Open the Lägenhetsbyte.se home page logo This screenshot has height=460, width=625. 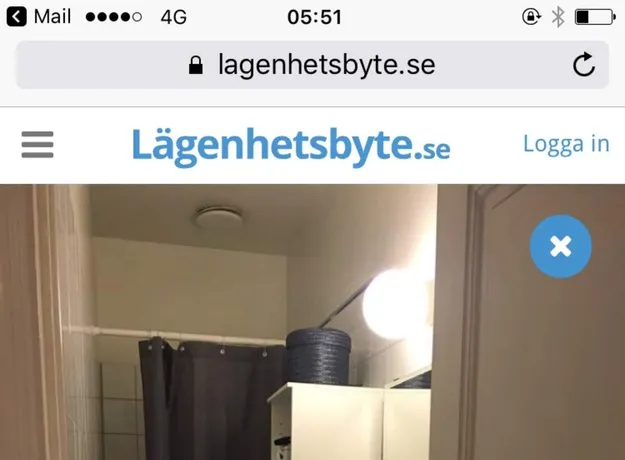pyautogui.click(x=290, y=146)
